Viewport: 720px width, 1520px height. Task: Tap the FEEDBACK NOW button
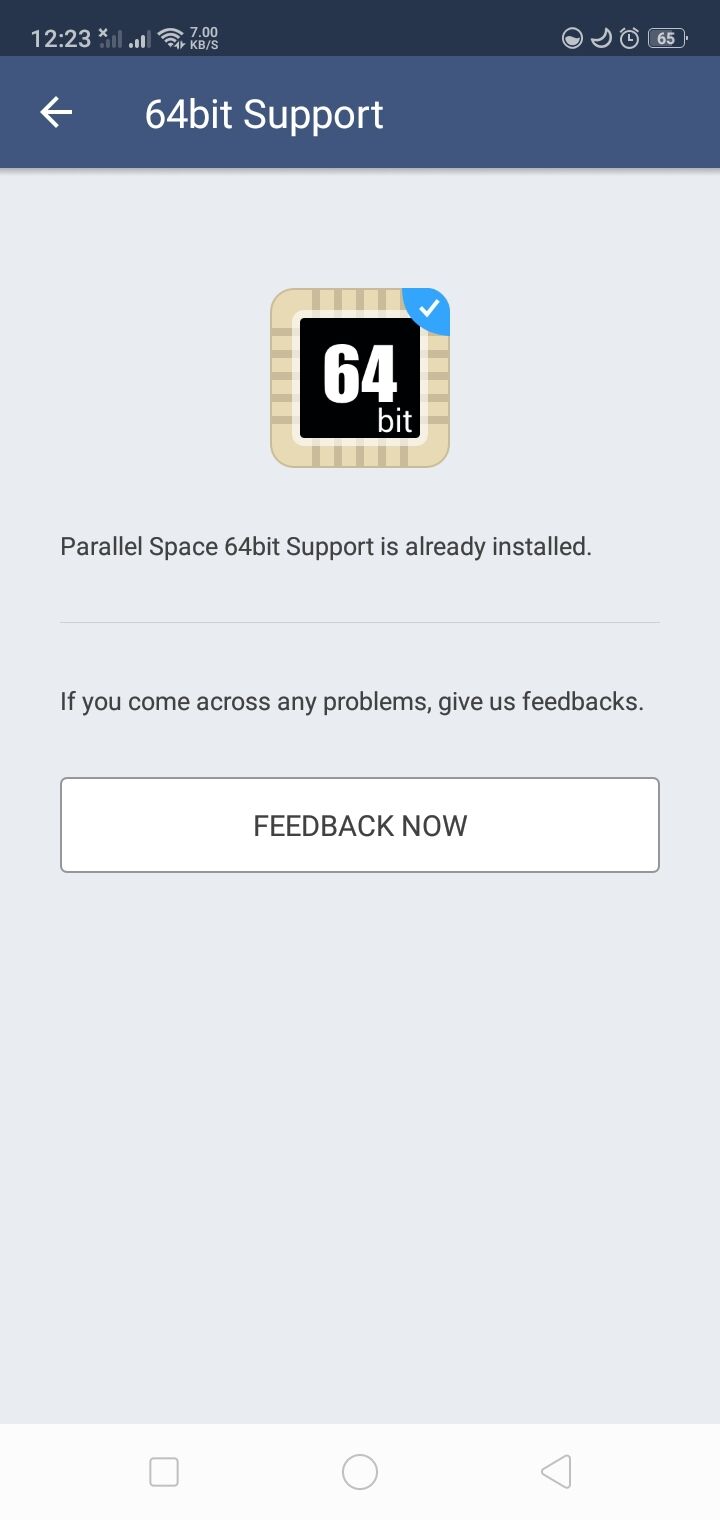click(x=360, y=825)
